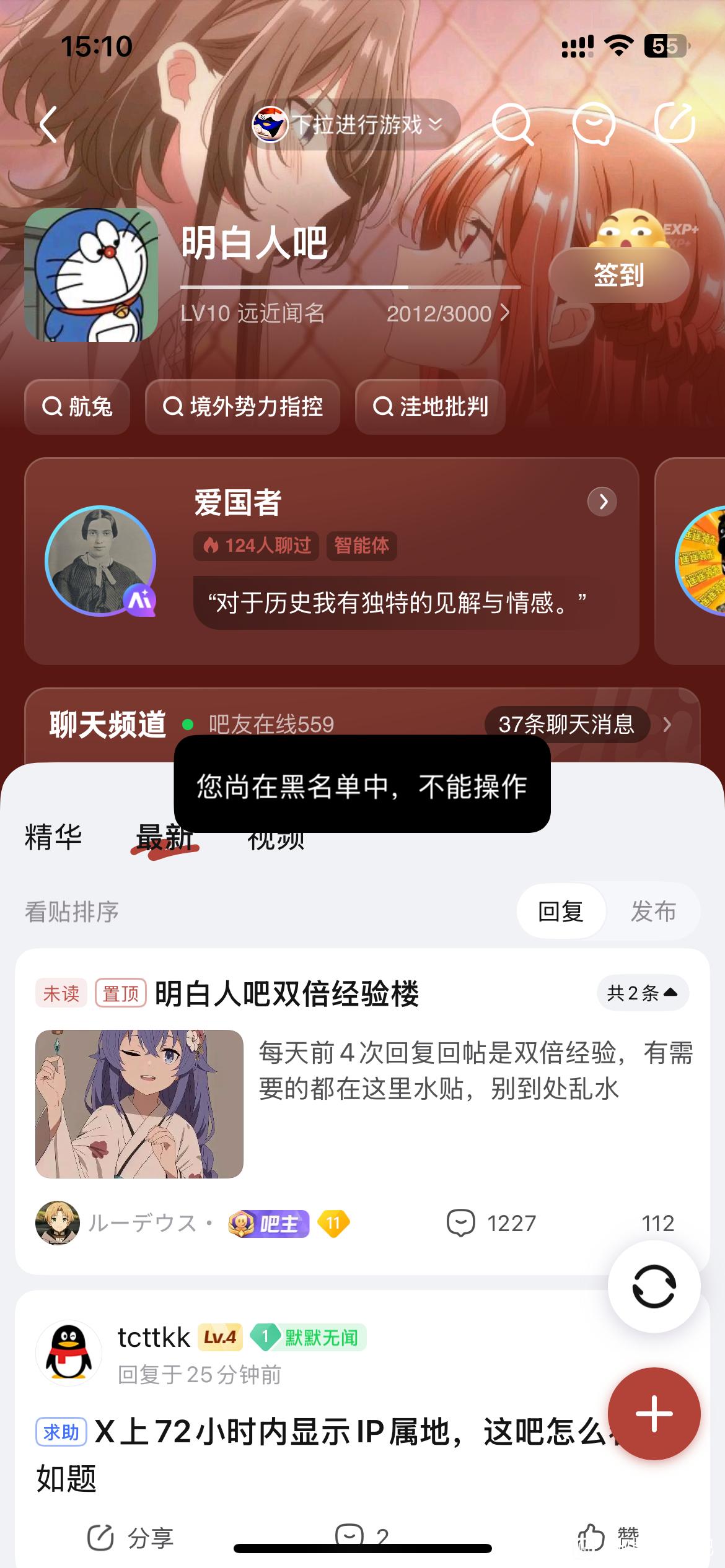Screen dimensions: 725x1568
Task: Tap the 签到 sign-in button
Action: coord(618,275)
